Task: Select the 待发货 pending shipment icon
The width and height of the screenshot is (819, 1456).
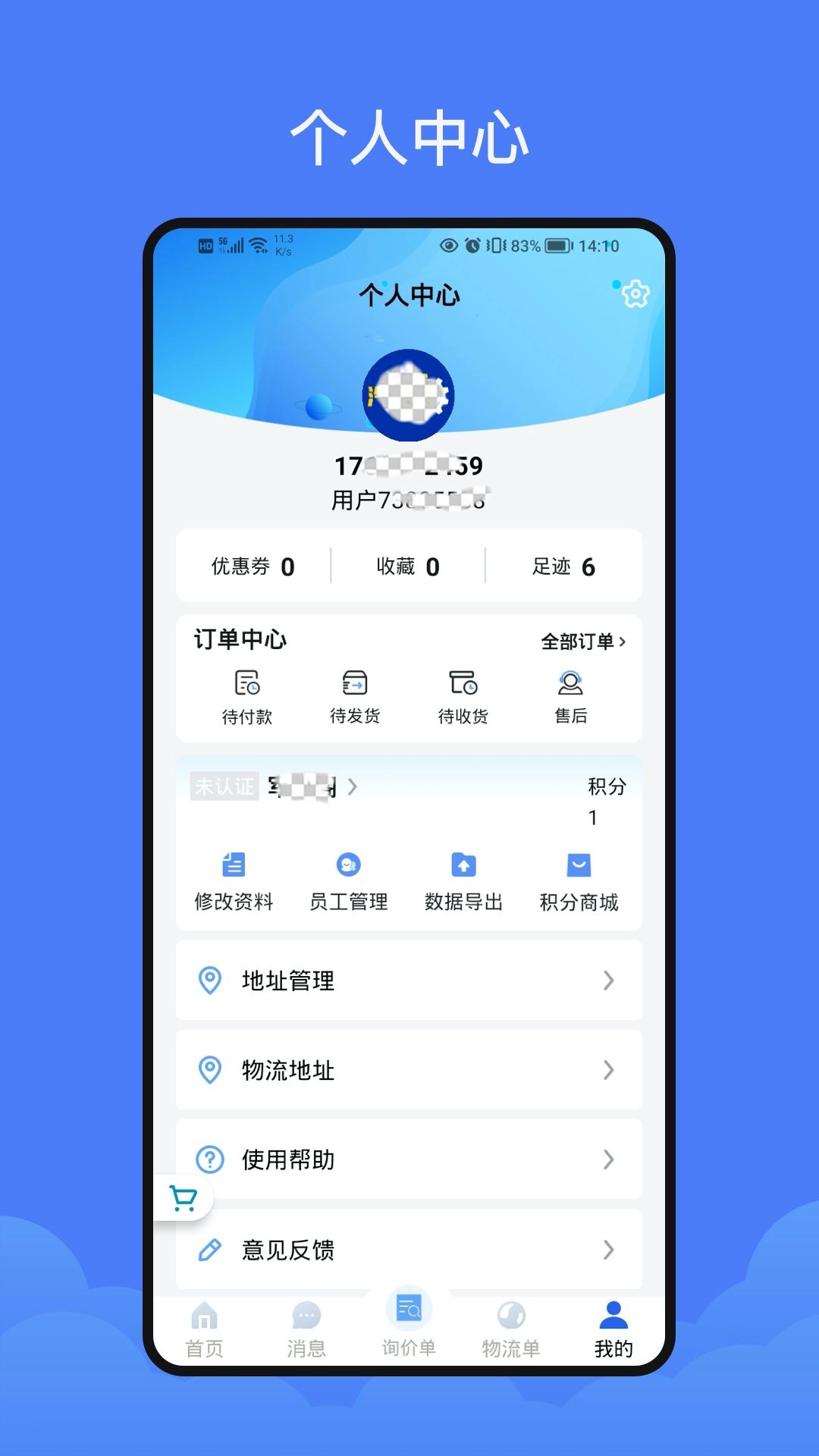Action: 356,696
